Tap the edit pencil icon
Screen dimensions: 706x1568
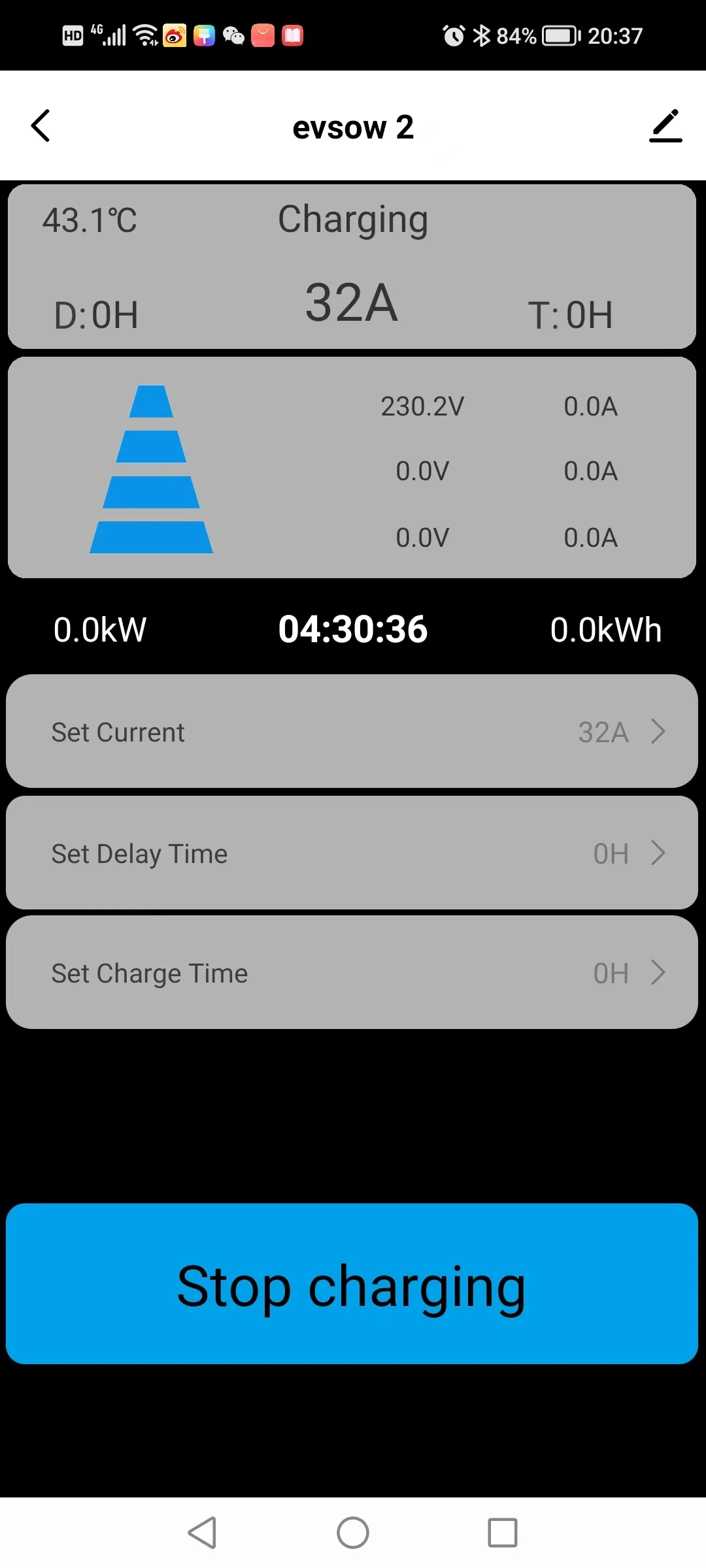665,125
